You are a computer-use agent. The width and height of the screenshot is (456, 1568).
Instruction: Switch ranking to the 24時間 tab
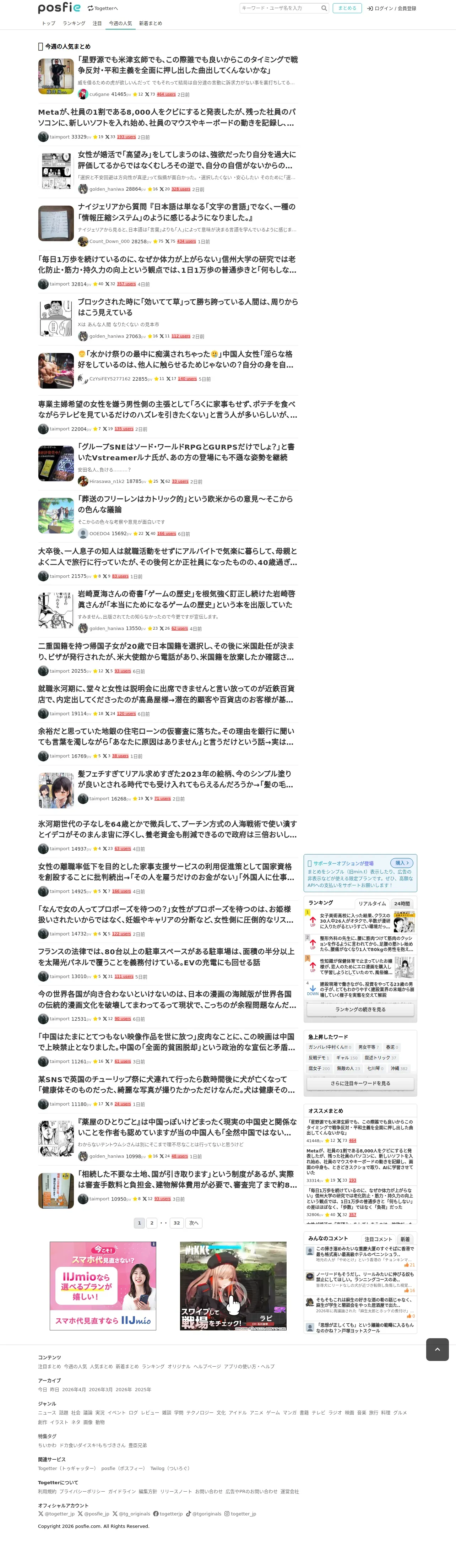(402, 903)
